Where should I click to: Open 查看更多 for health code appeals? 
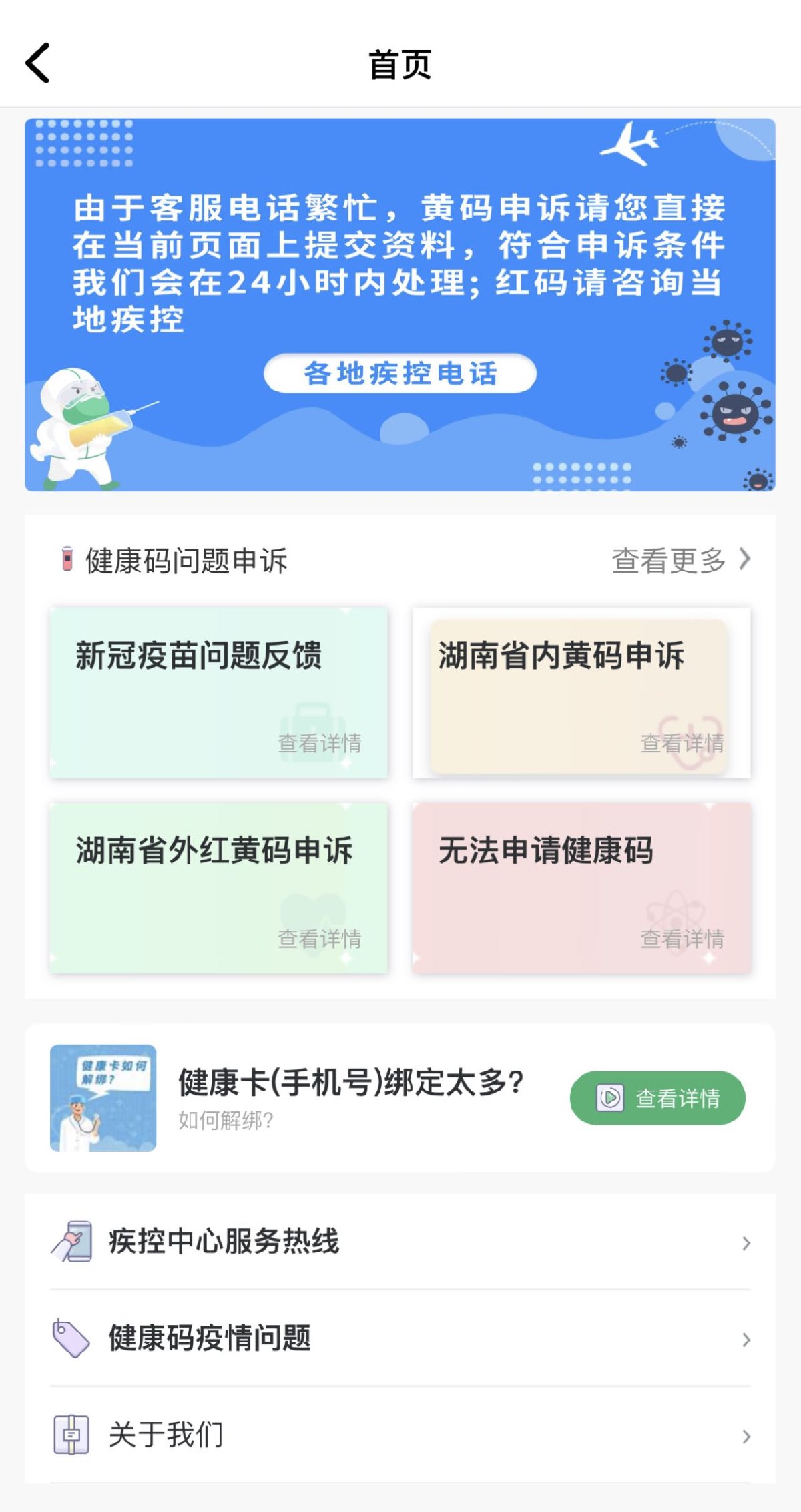[680, 561]
